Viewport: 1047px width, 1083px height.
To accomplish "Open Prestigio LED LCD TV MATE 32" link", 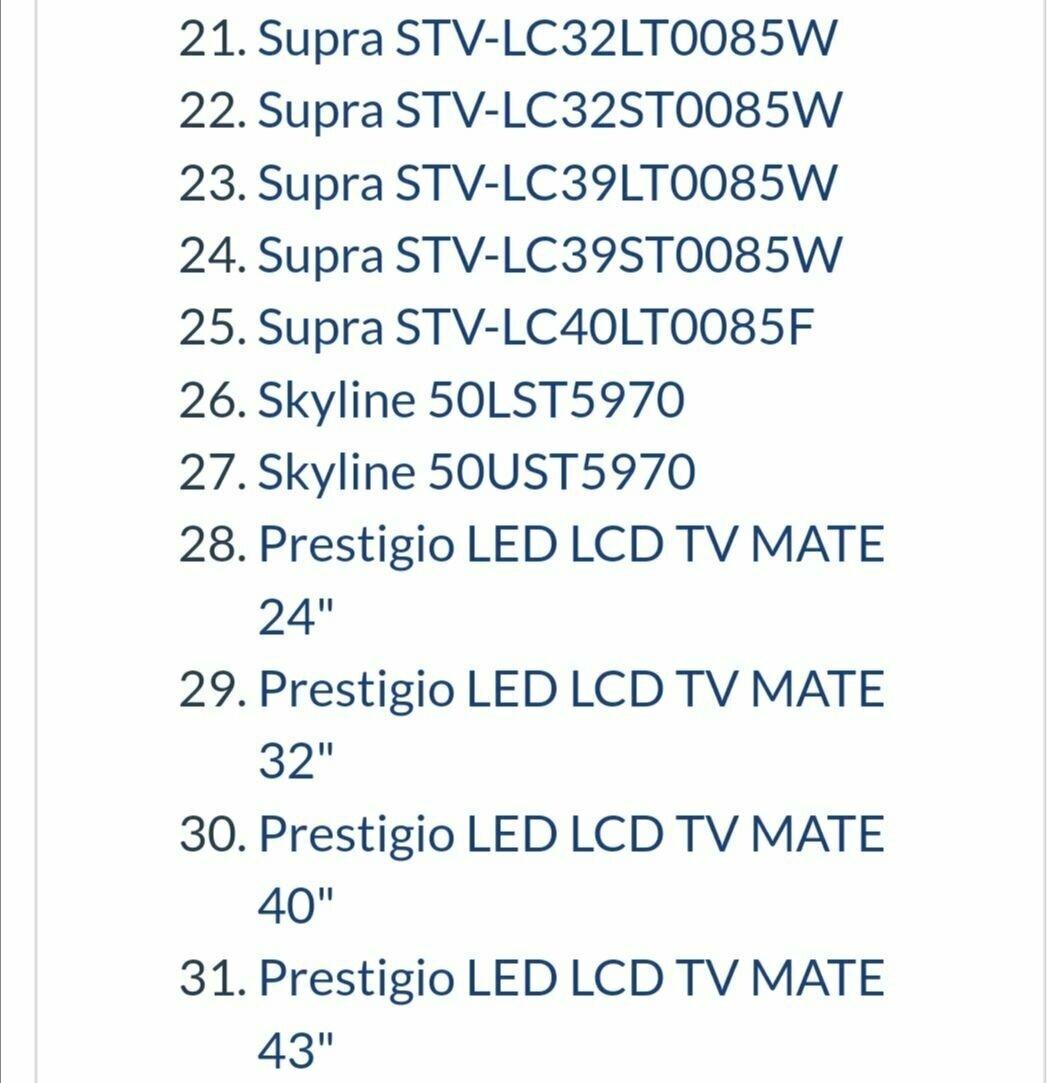I will coord(571,725).
